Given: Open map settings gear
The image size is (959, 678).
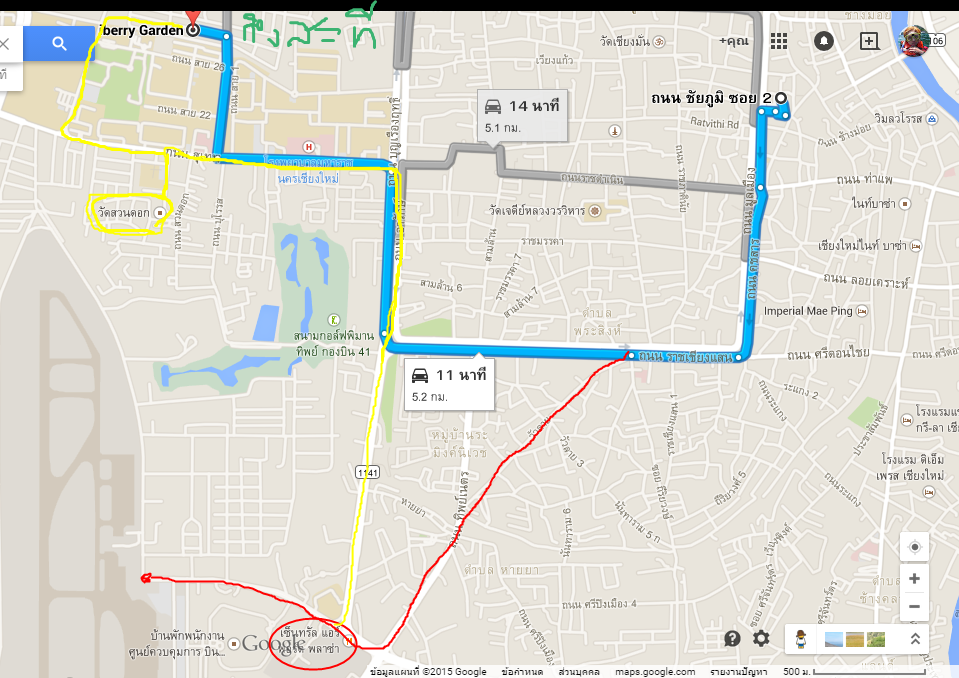Looking at the screenshot, I should pos(761,638).
